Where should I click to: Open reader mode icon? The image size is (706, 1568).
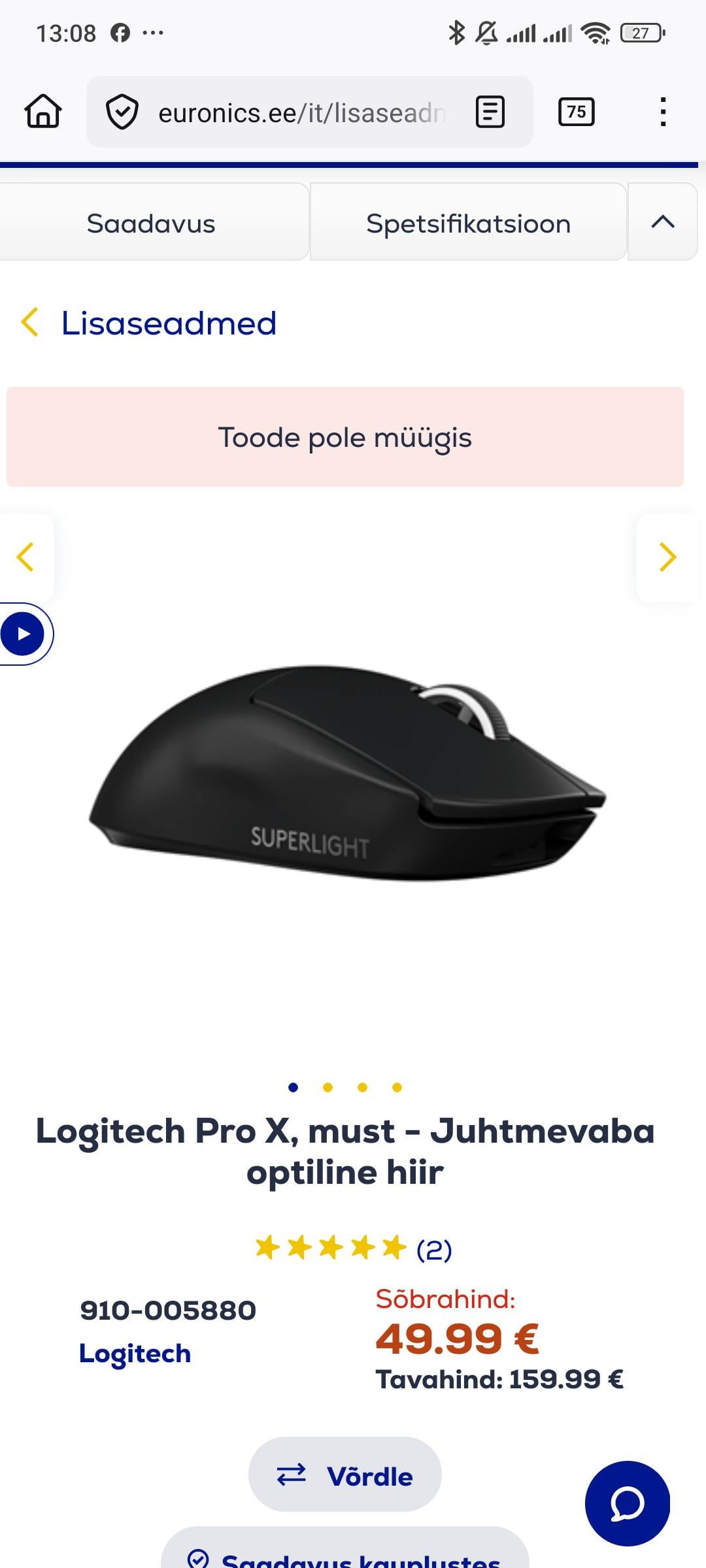tap(490, 112)
